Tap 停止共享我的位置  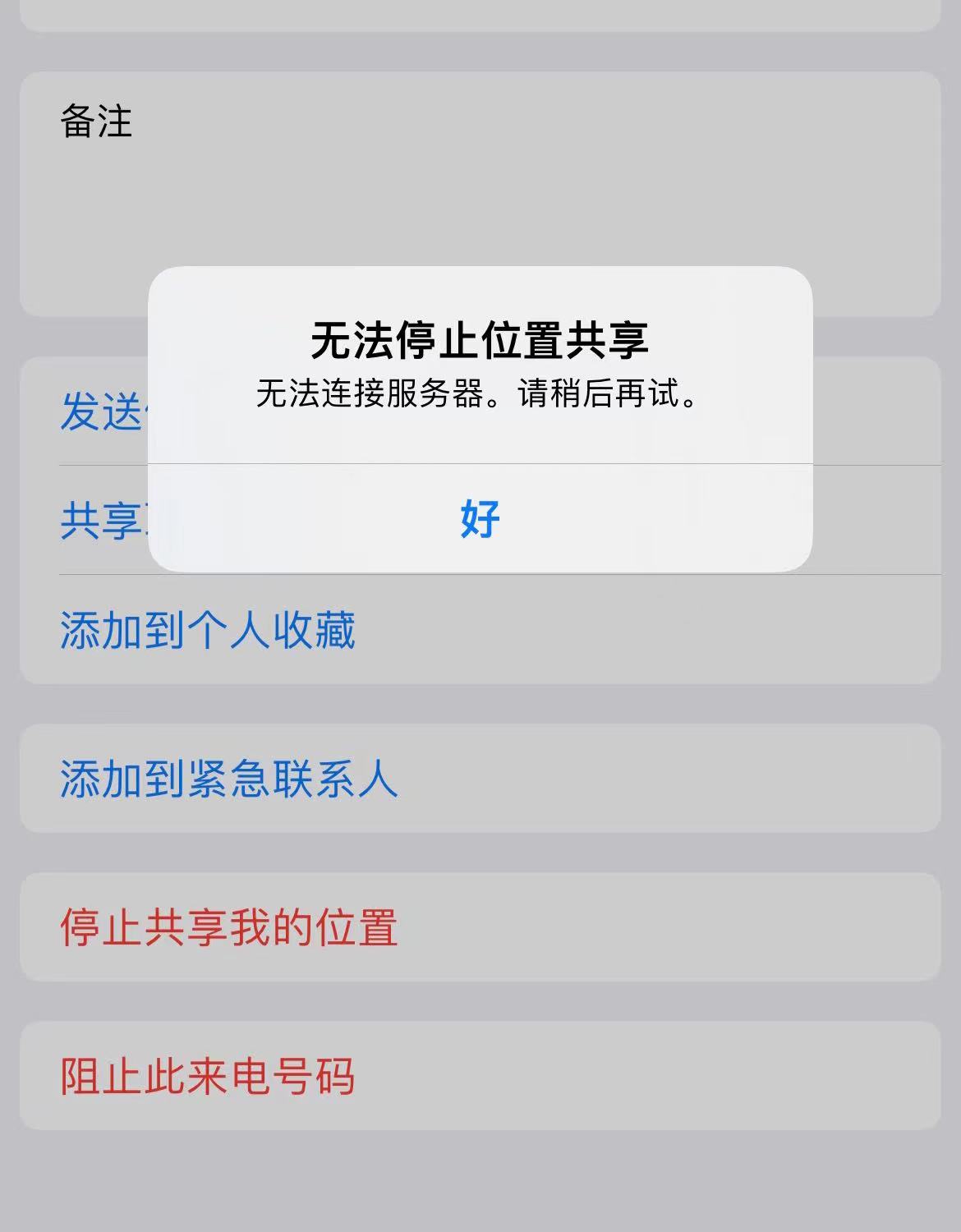[x=229, y=927]
